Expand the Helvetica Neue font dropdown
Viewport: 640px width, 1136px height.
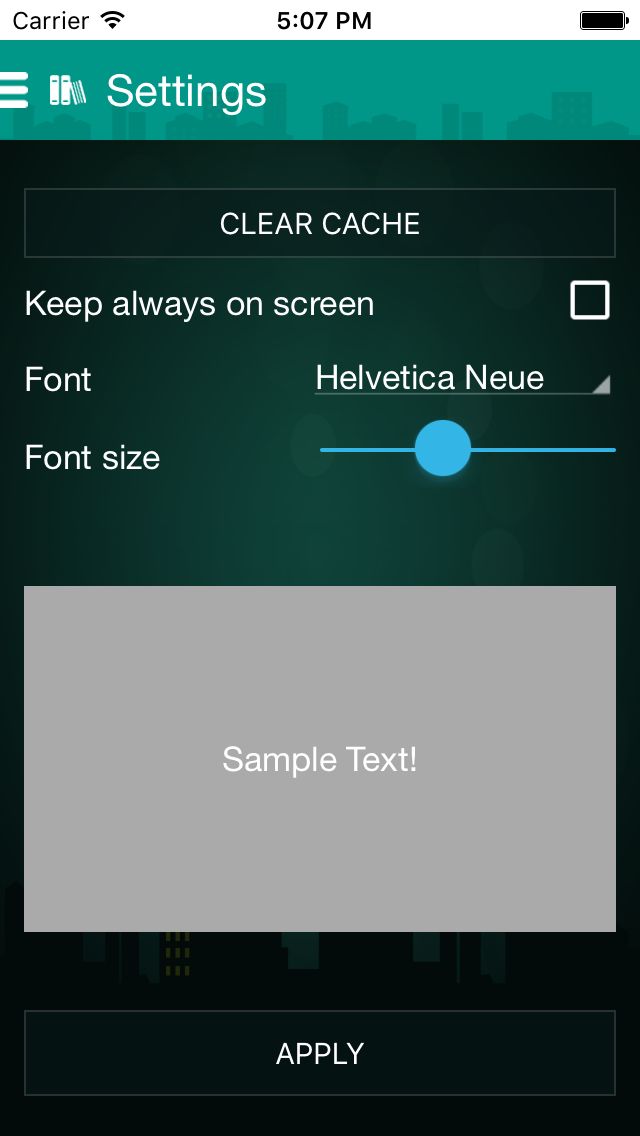tap(462, 378)
